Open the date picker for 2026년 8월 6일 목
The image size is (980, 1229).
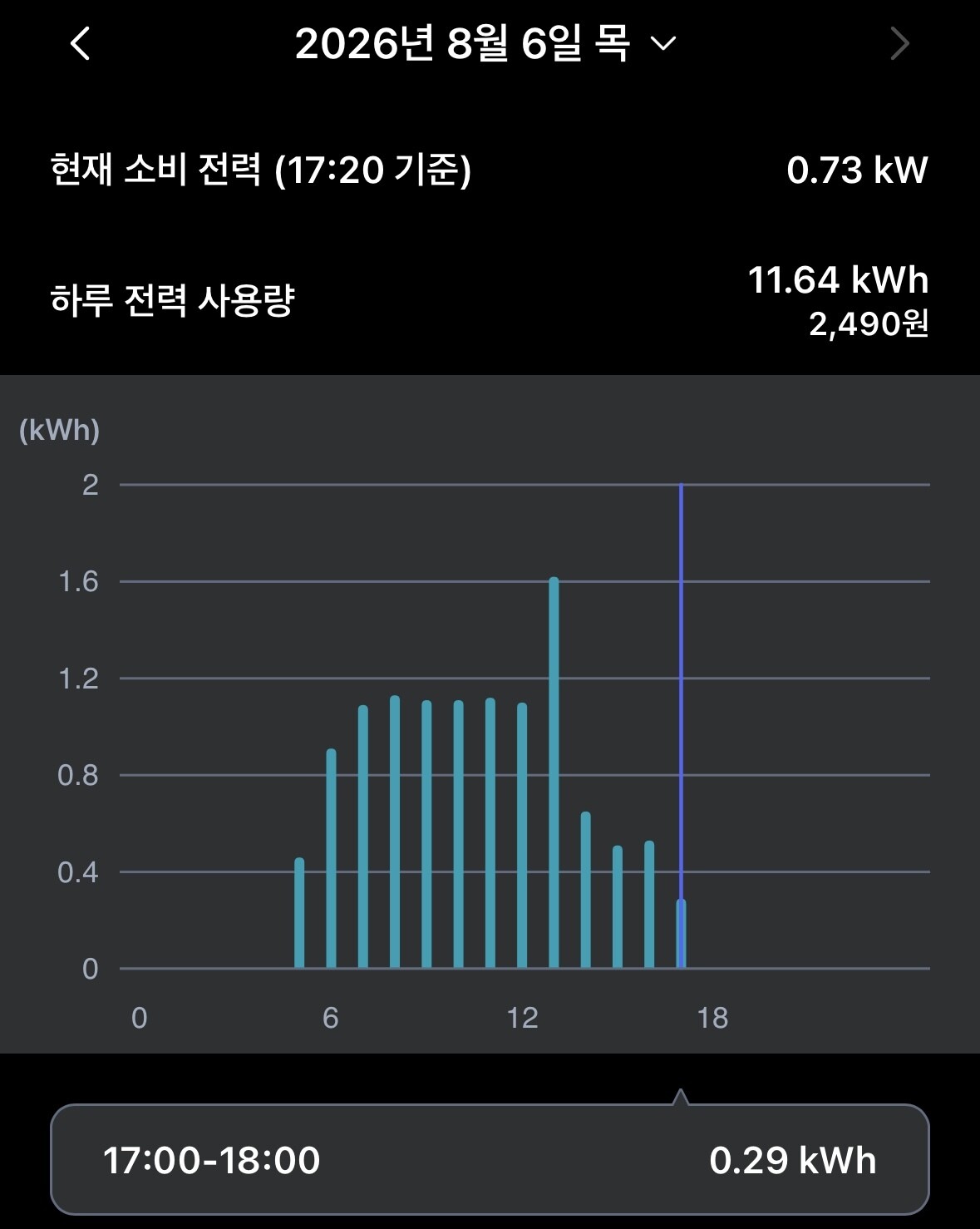[486, 43]
